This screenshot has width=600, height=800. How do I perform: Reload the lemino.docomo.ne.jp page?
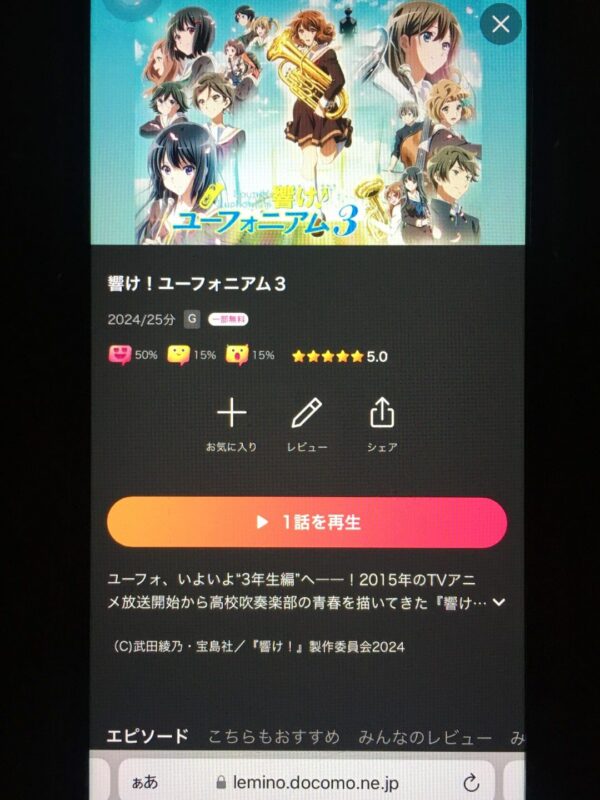pyautogui.click(x=470, y=782)
